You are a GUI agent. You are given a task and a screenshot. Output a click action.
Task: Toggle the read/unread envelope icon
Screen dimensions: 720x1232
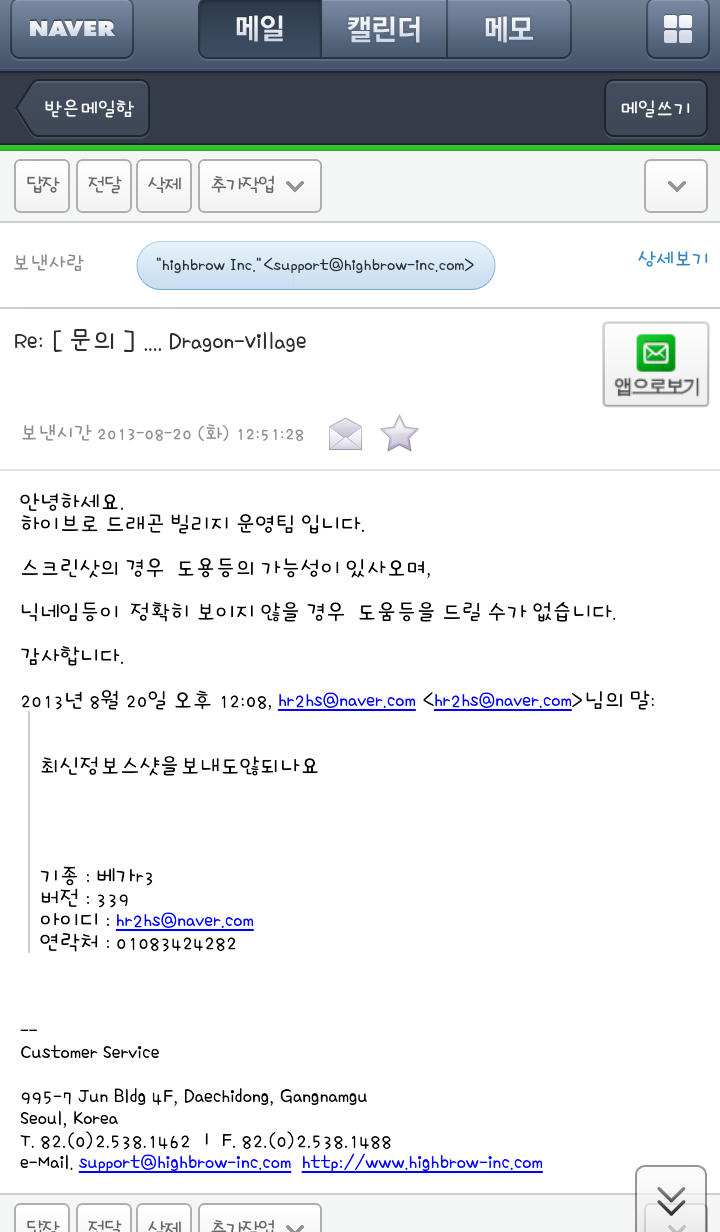pyautogui.click(x=345, y=434)
